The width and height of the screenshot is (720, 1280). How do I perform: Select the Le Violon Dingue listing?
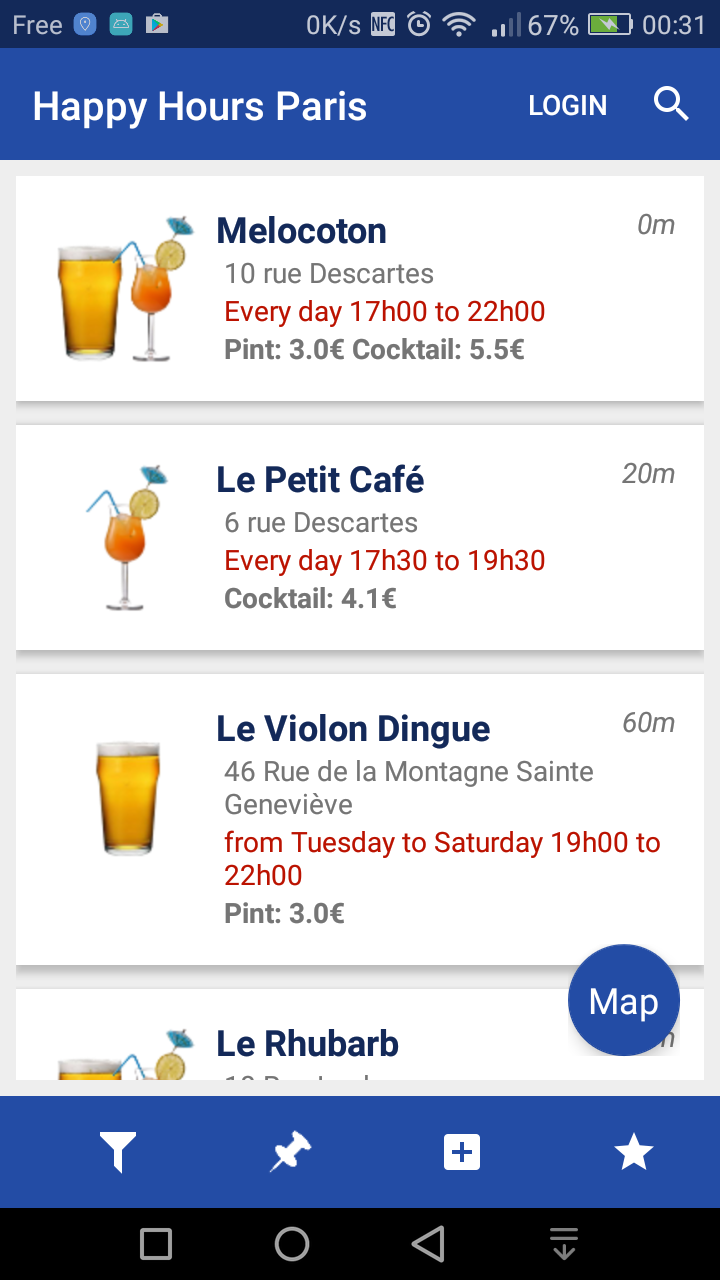(360, 819)
